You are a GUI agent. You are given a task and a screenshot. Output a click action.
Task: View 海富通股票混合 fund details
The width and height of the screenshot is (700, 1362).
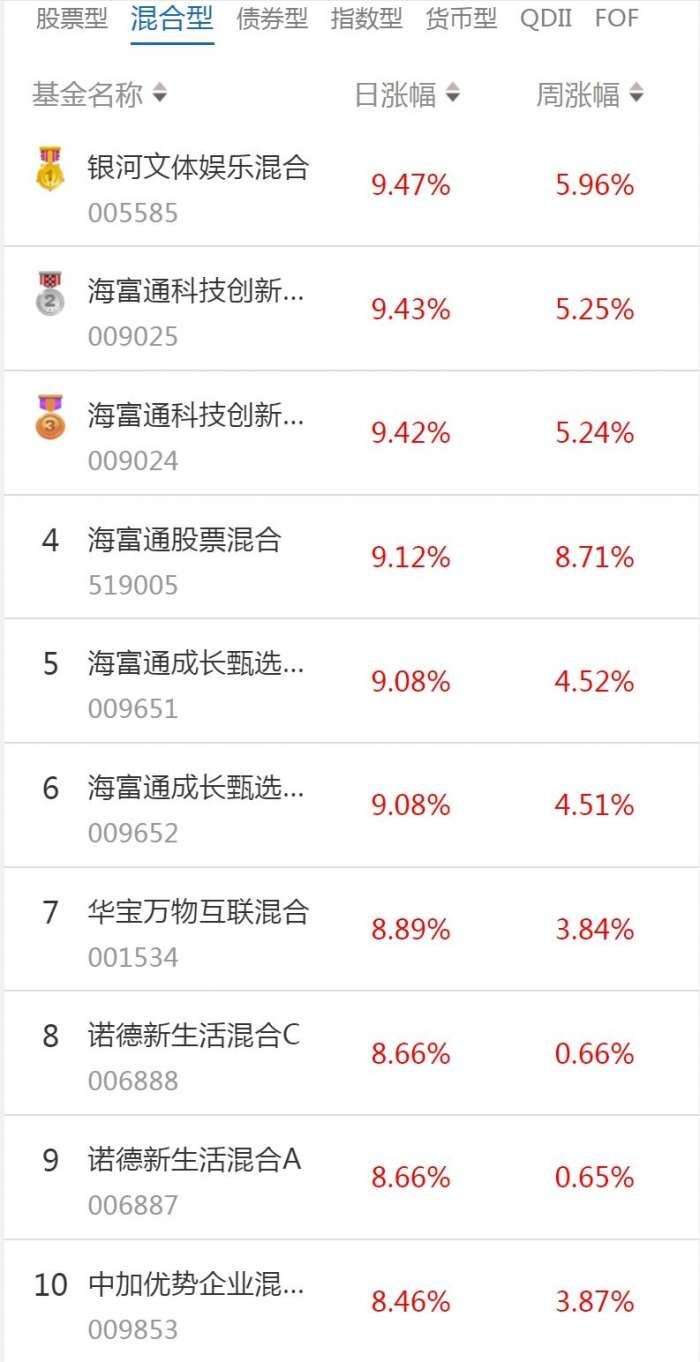click(185, 540)
